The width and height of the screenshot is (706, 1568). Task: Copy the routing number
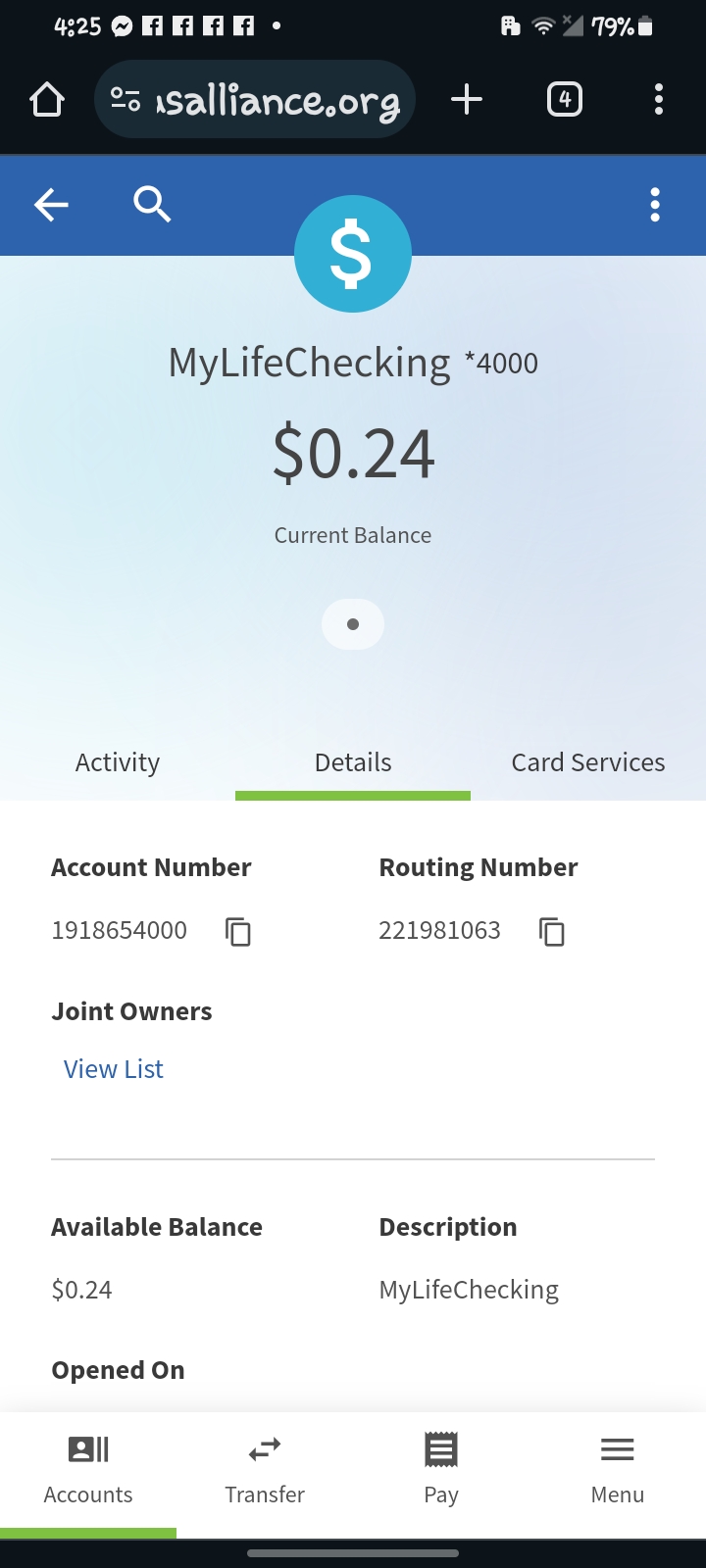pyautogui.click(x=552, y=931)
